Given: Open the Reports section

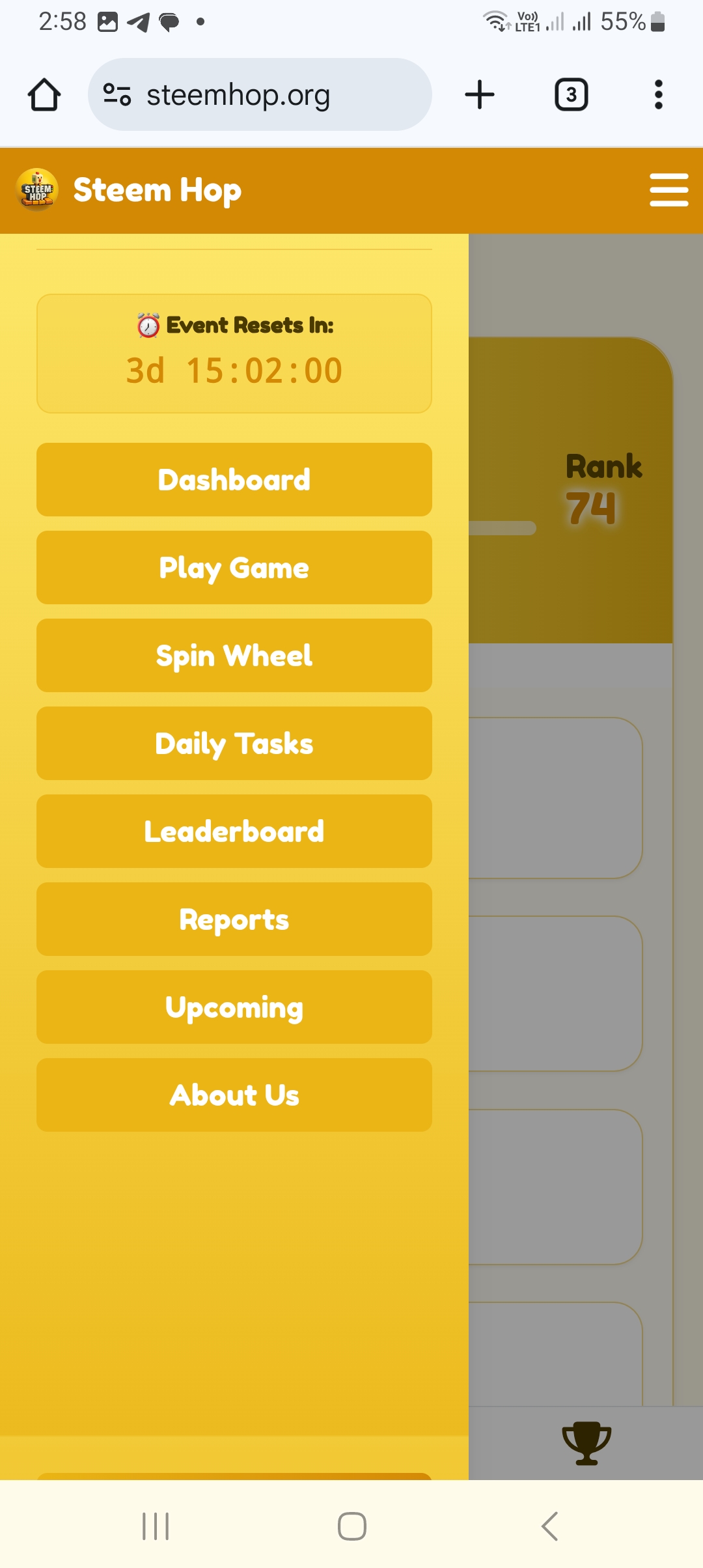Looking at the screenshot, I should [x=234, y=919].
